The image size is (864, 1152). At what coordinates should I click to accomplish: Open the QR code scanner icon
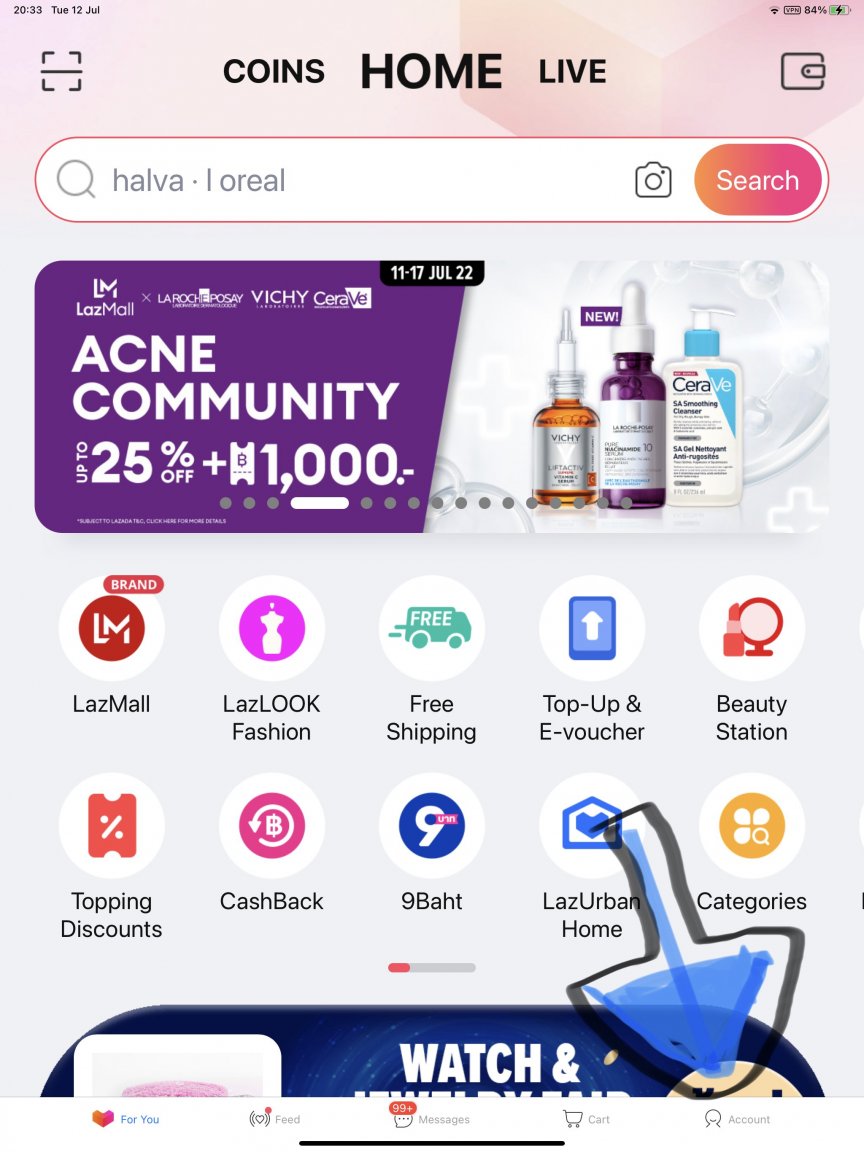tap(61, 71)
